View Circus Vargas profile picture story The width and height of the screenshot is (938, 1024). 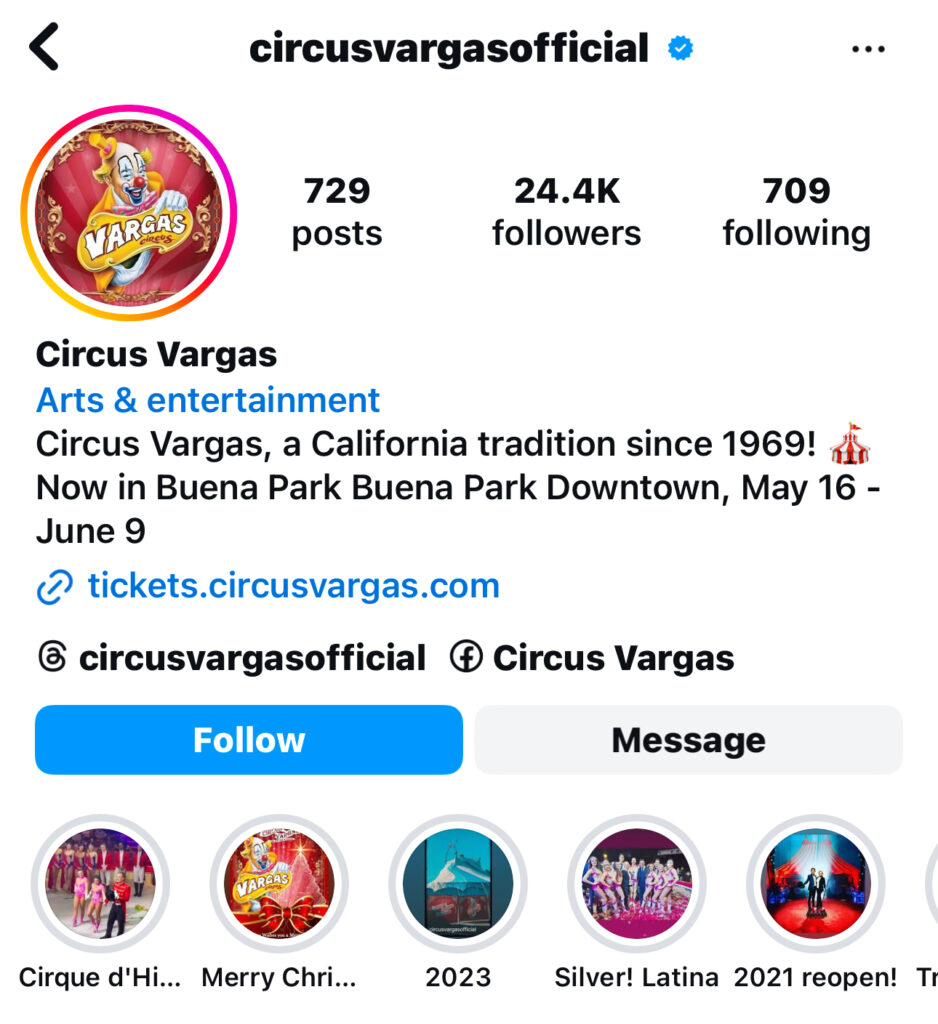[128, 212]
